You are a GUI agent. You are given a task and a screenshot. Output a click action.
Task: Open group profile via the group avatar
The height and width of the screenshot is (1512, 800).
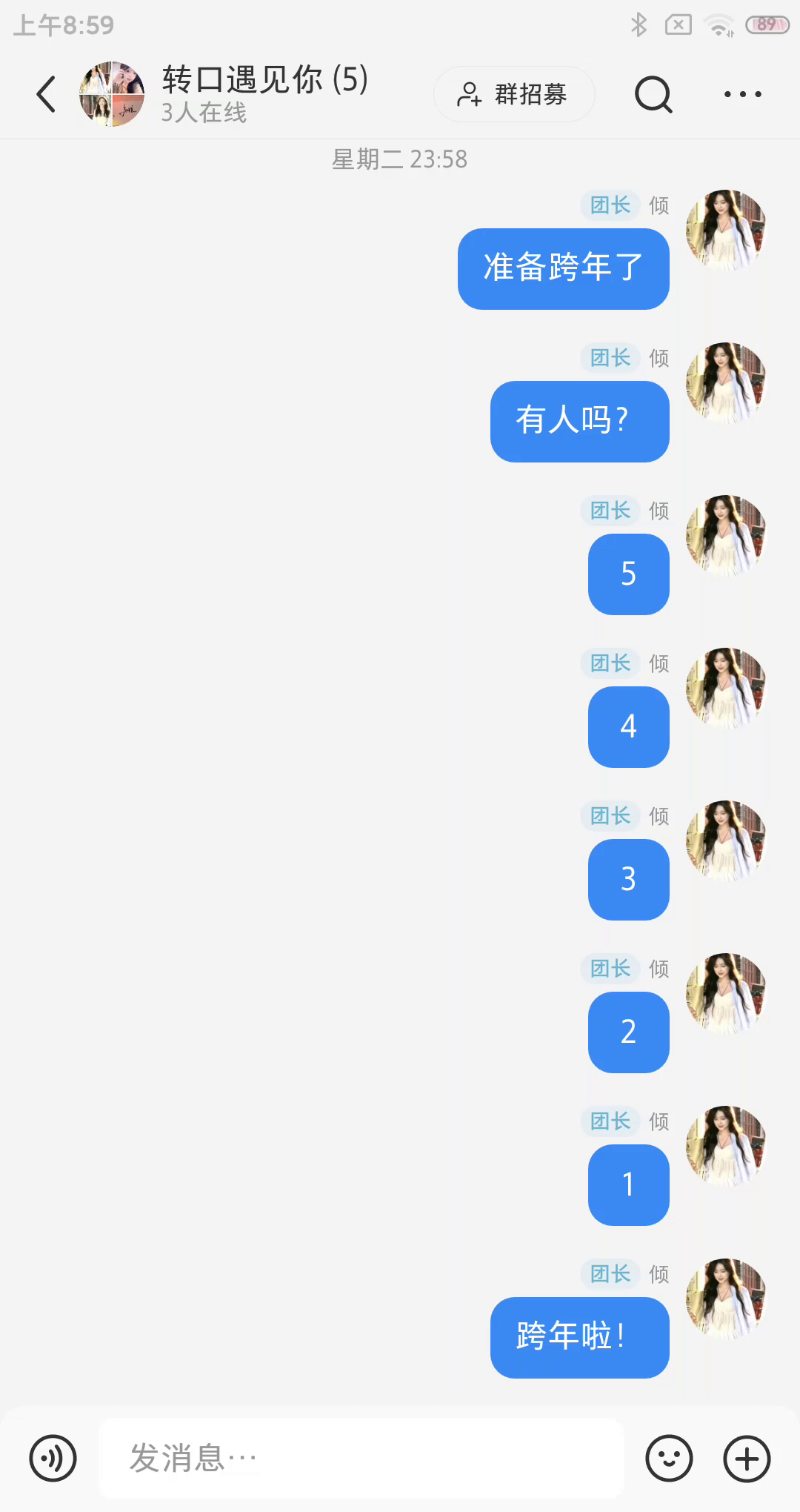point(112,94)
